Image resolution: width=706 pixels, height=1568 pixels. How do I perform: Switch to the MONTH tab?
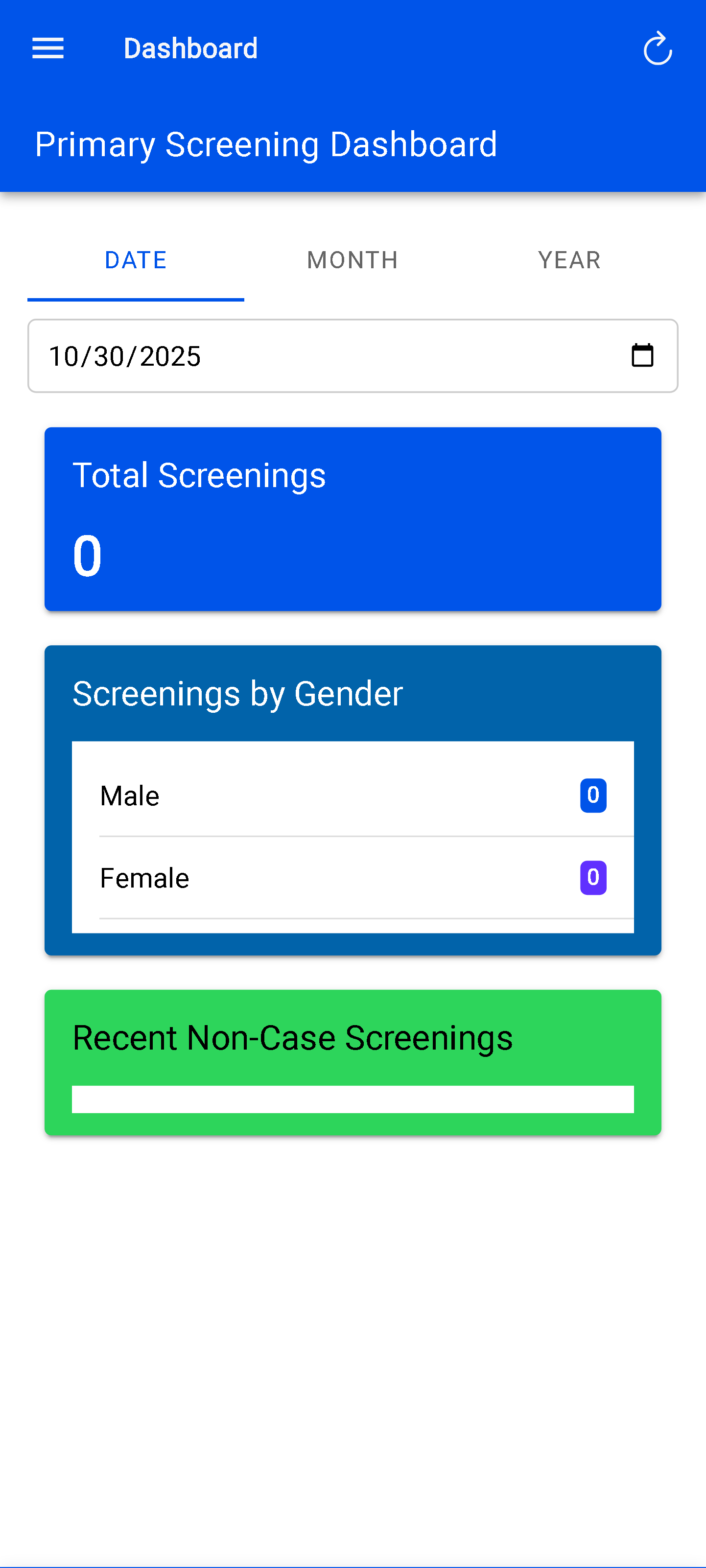pos(353,260)
